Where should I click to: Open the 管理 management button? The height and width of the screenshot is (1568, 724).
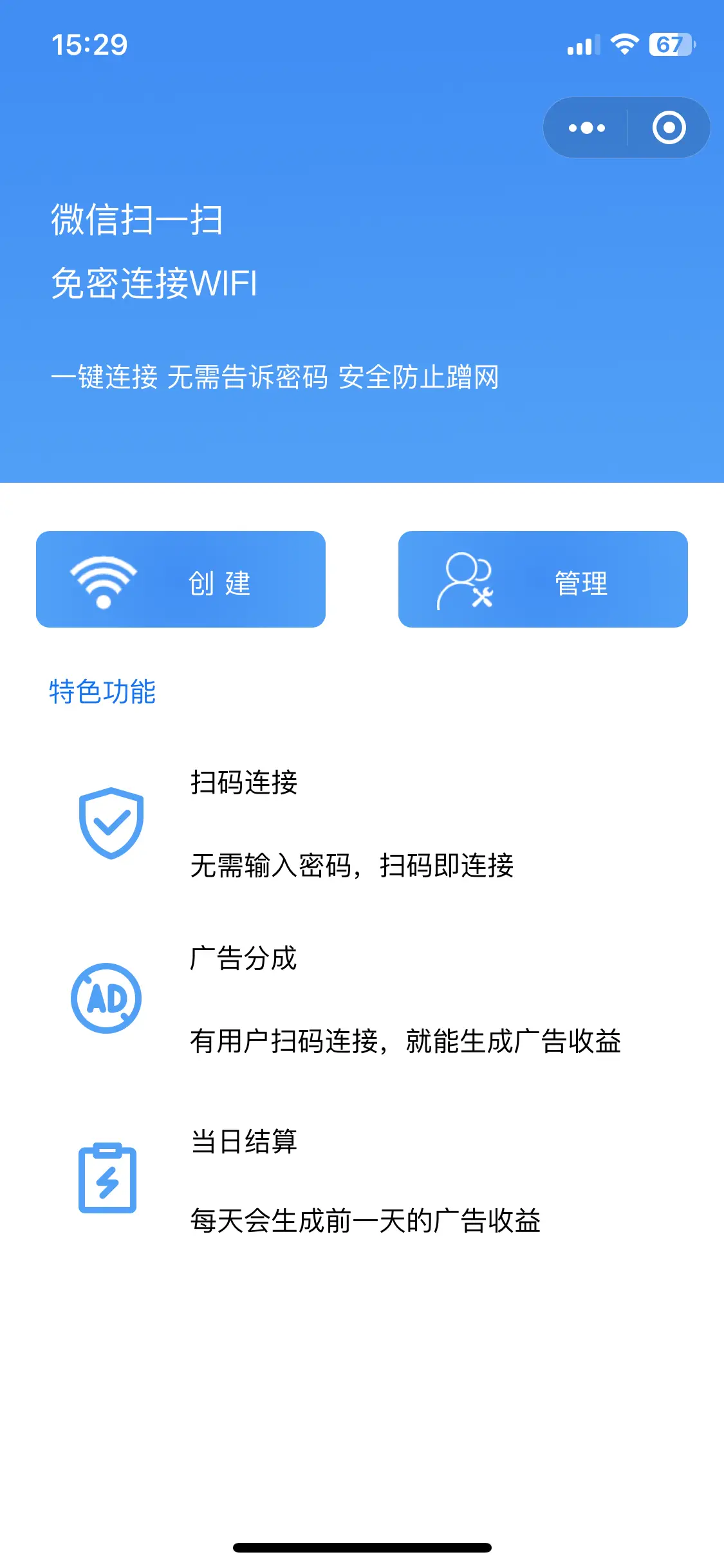coord(543,579)
